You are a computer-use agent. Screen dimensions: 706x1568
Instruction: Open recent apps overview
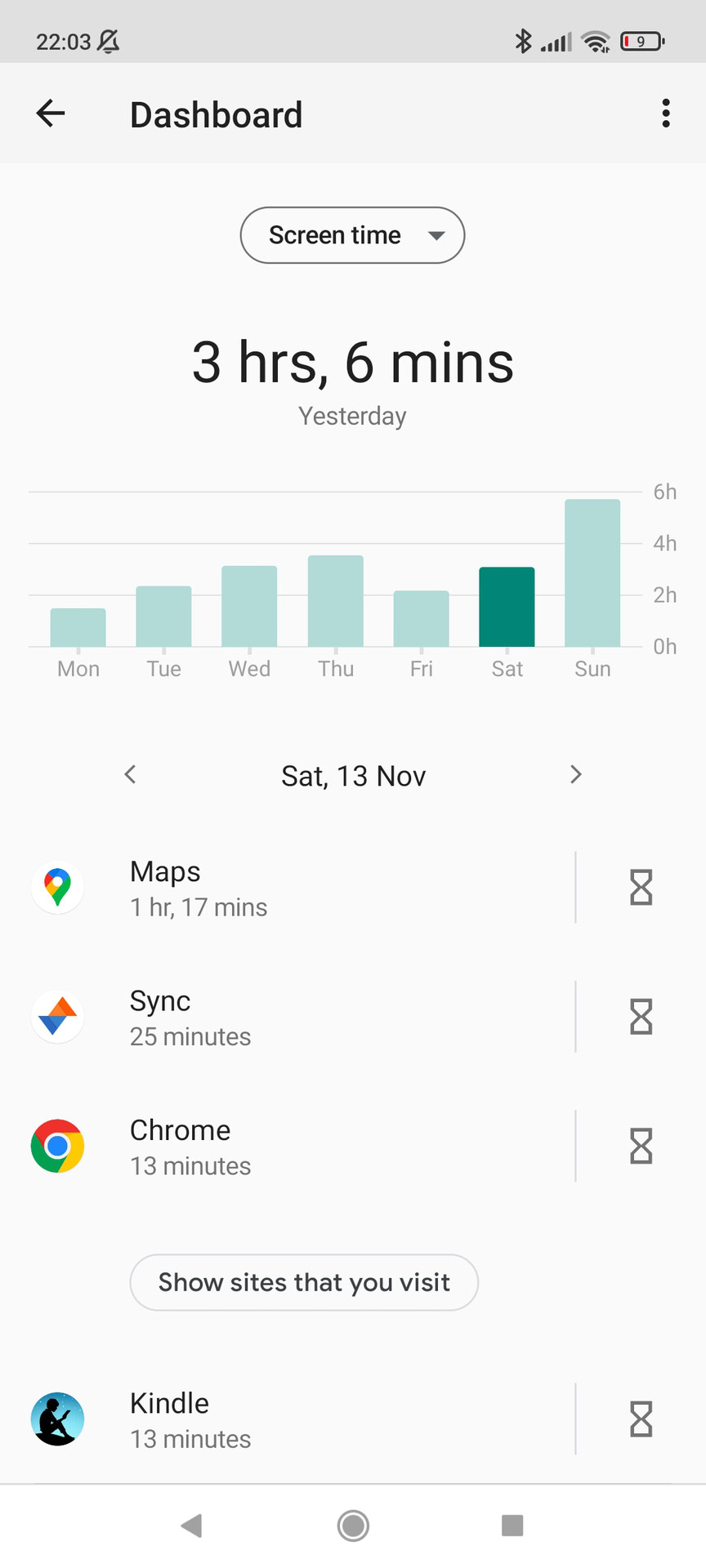tap(512, 1525)
